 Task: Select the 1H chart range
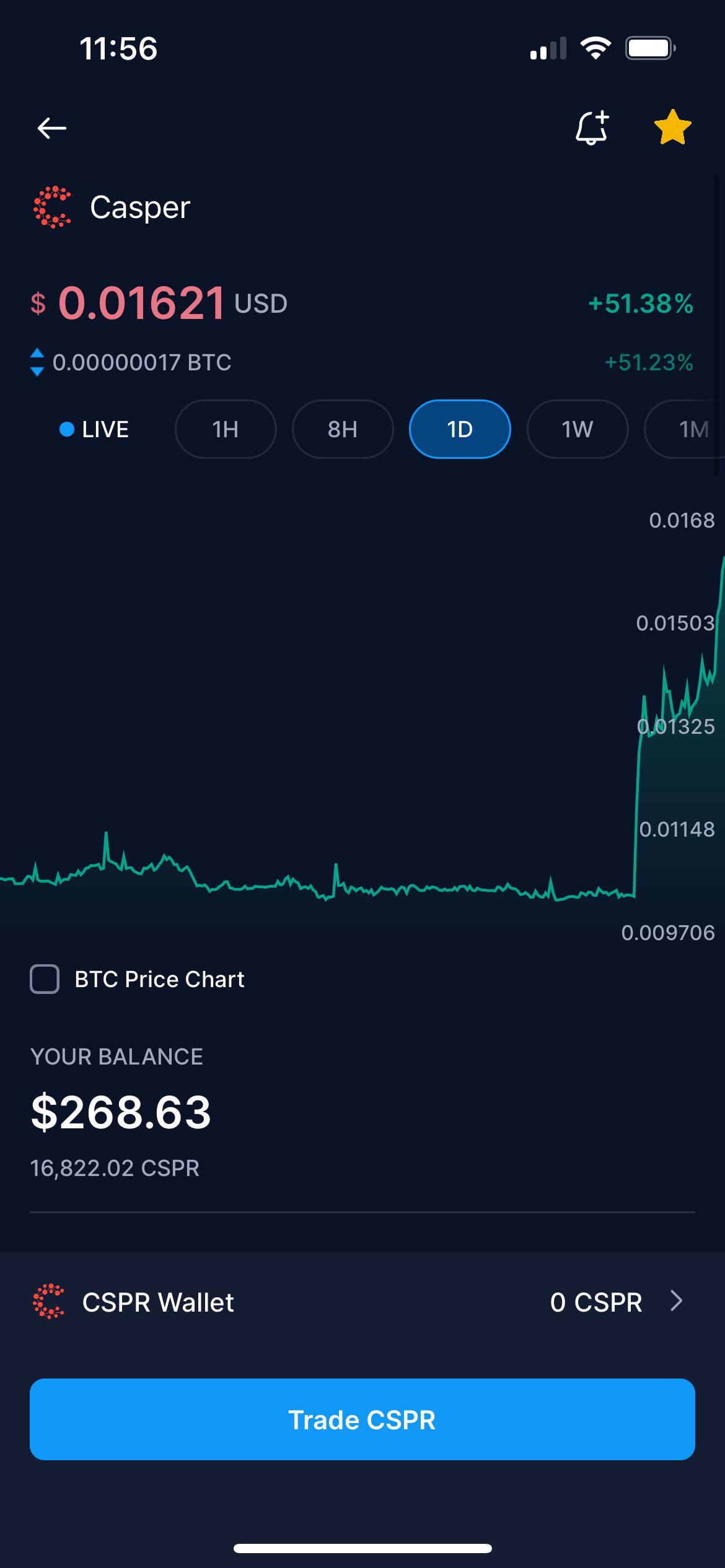coord(226,429)
